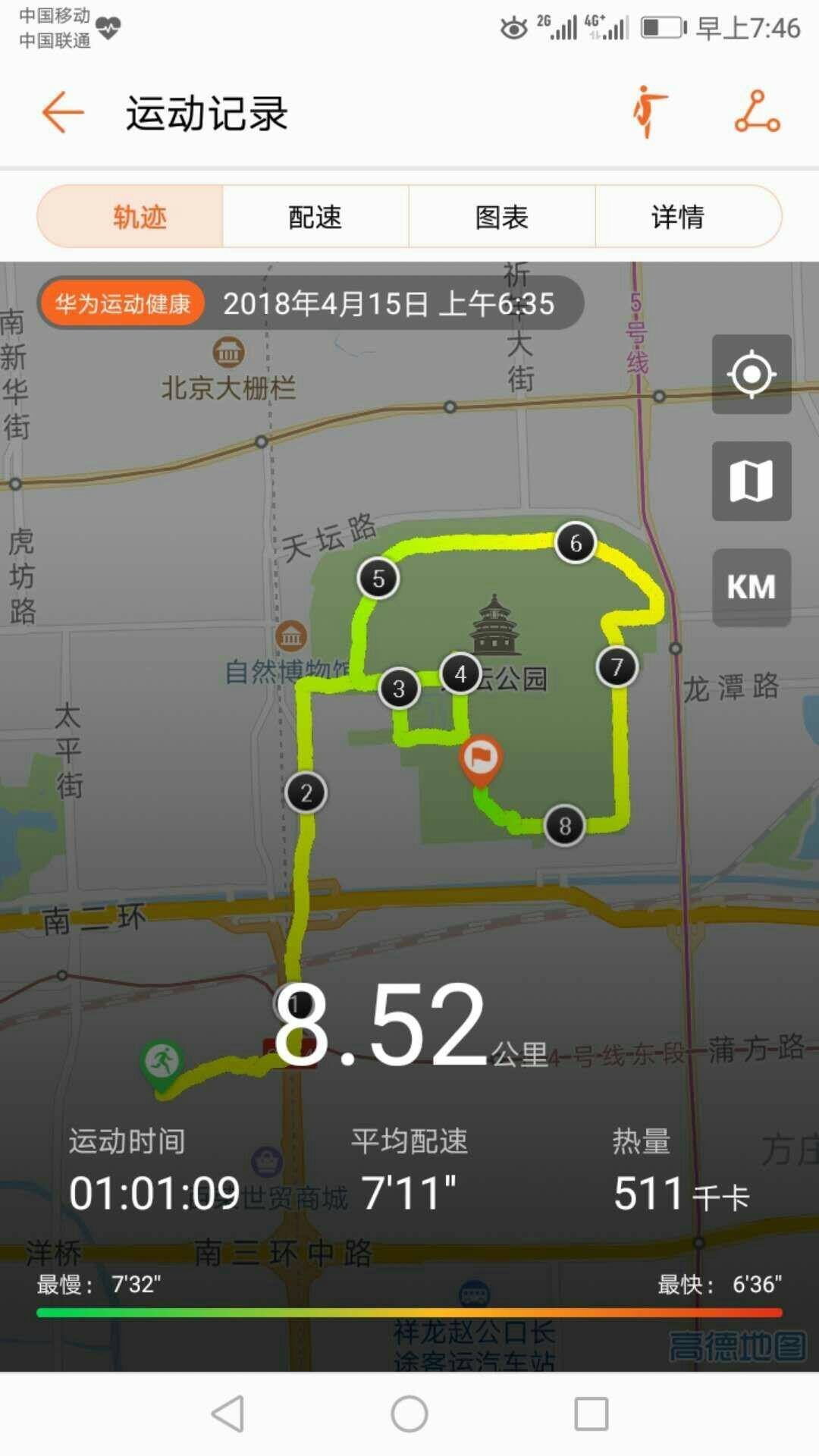Recenter map with the locate button
Viewport: 819px width, 1456px height.
752,374
